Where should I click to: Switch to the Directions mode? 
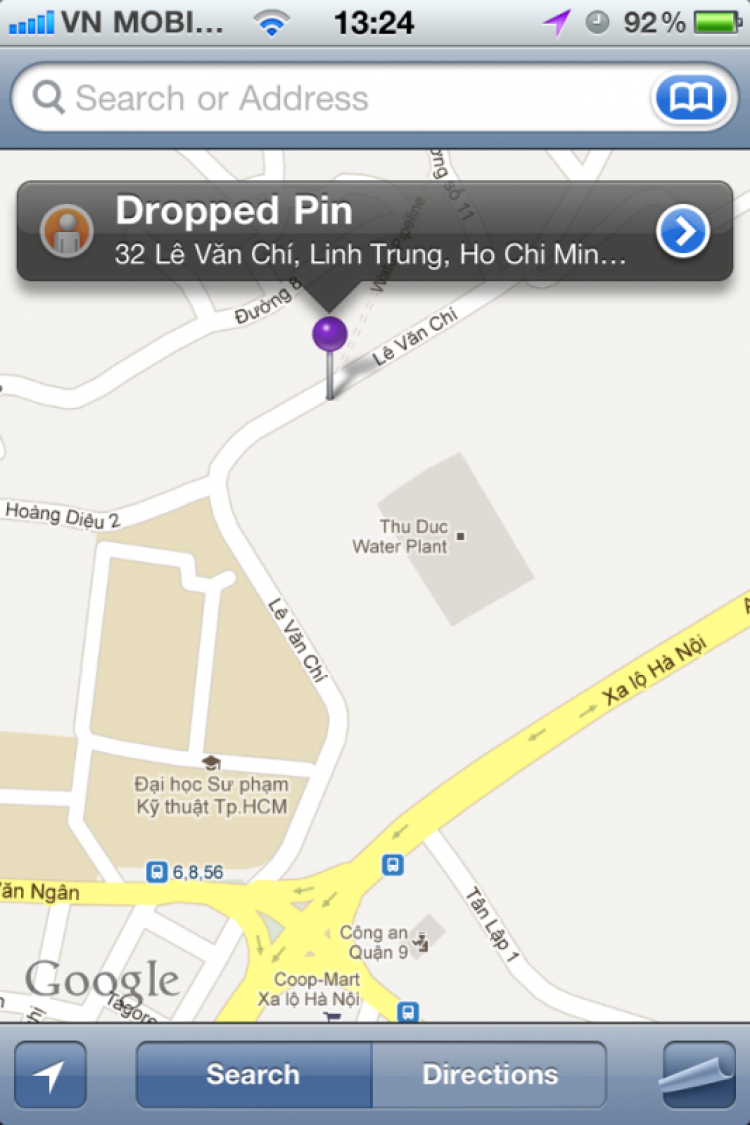pyautogui.click(x=490, y=1075)
